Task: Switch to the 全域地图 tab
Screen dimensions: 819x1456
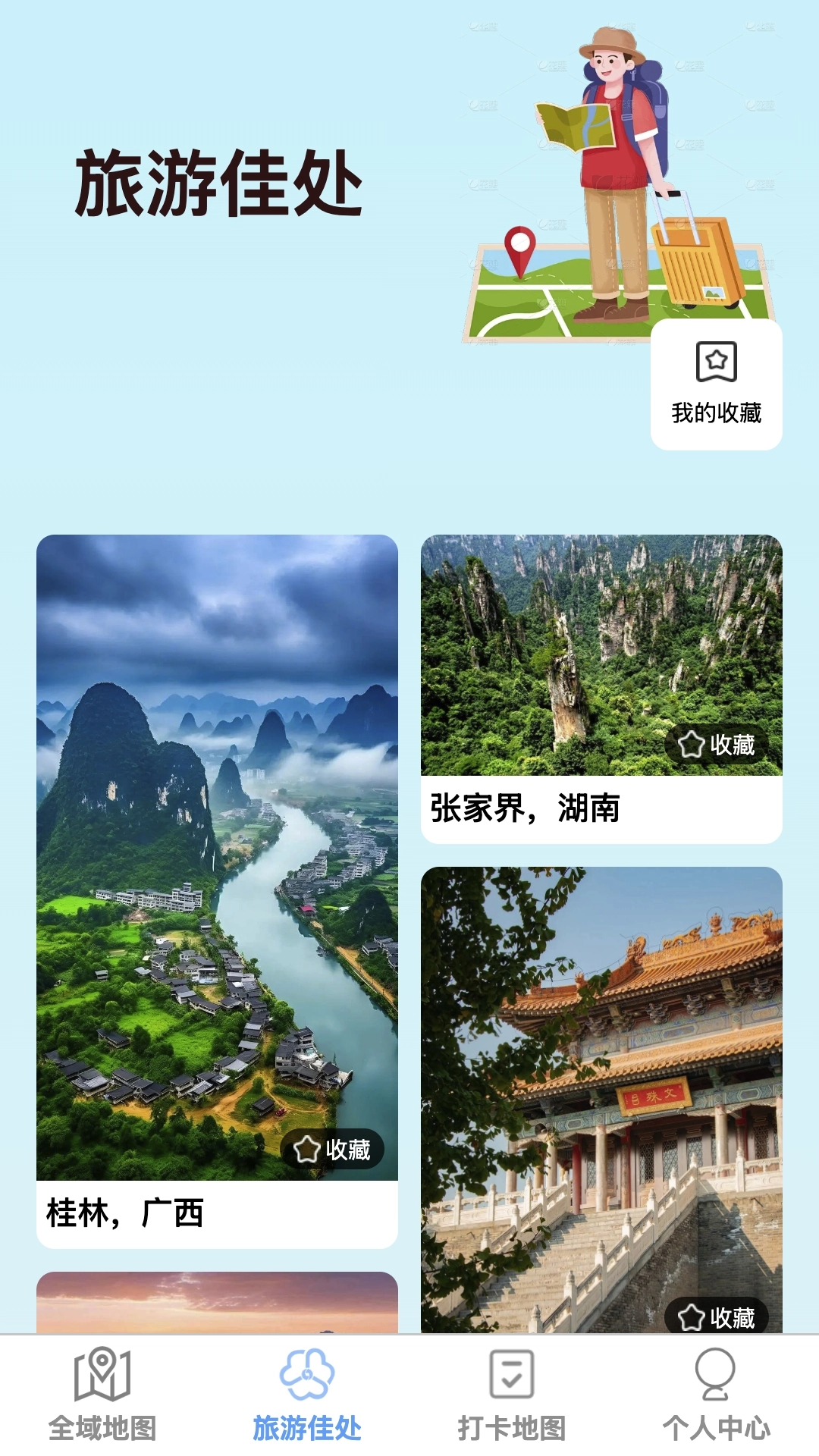Action: pyautogui.click(x=102, y=1395)
